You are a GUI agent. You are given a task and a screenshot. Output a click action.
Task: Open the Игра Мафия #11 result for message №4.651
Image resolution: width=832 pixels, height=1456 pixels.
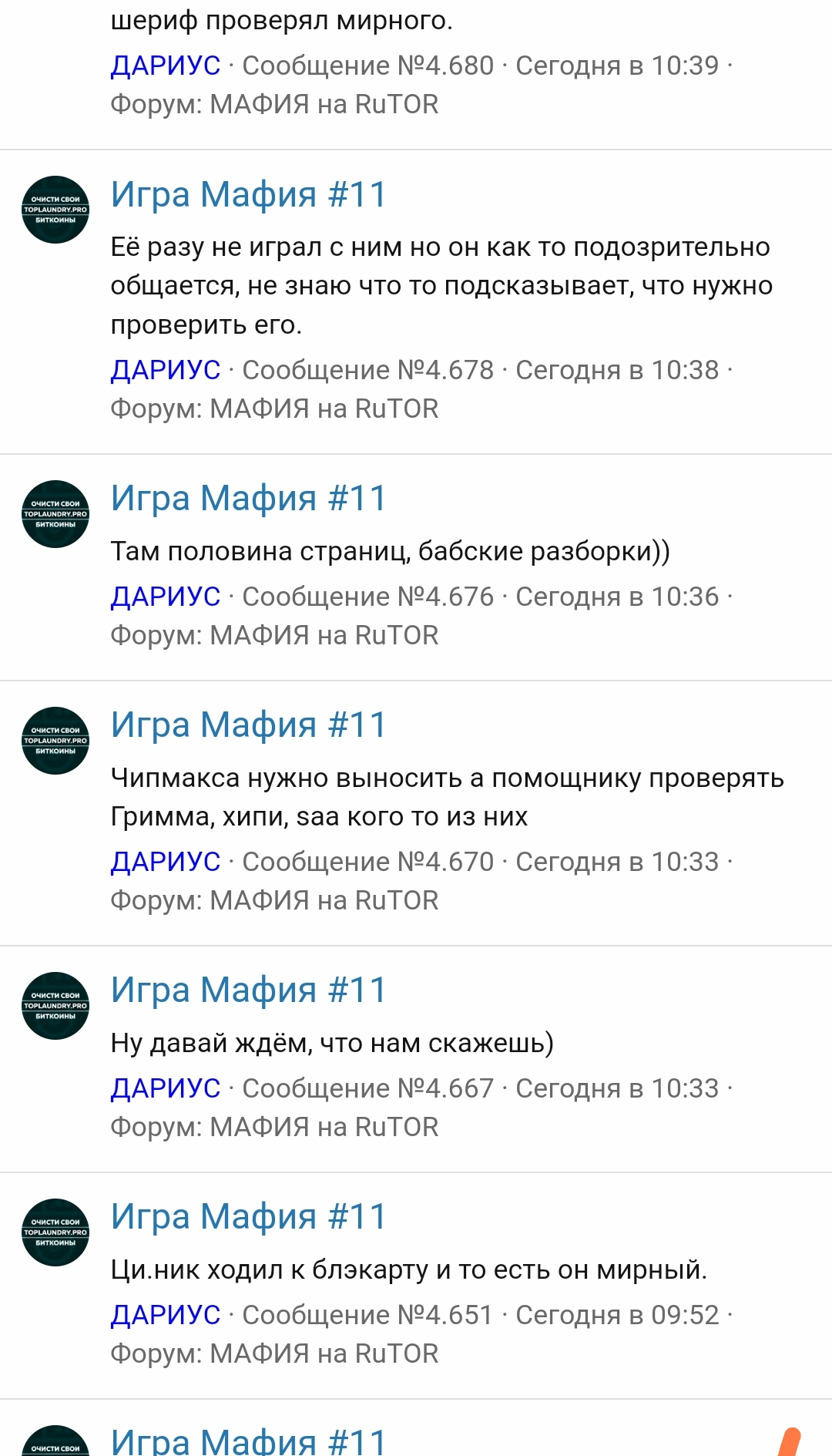248,1216
